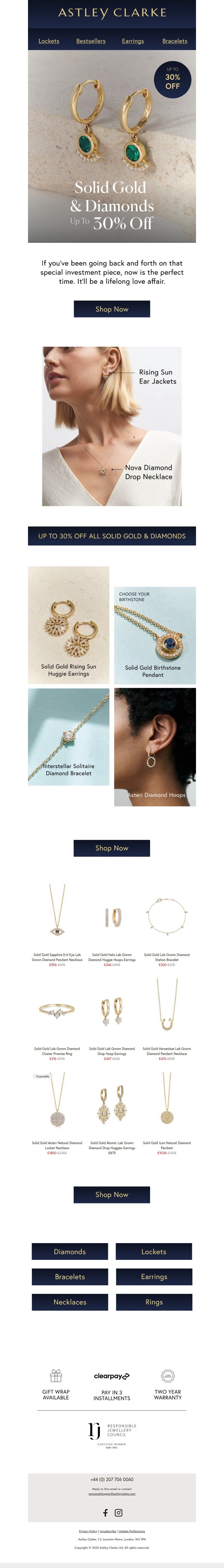Tap the Unsubscribe link
The height and width of the screenshot is (1568, 224).
tap(108, 1531)
